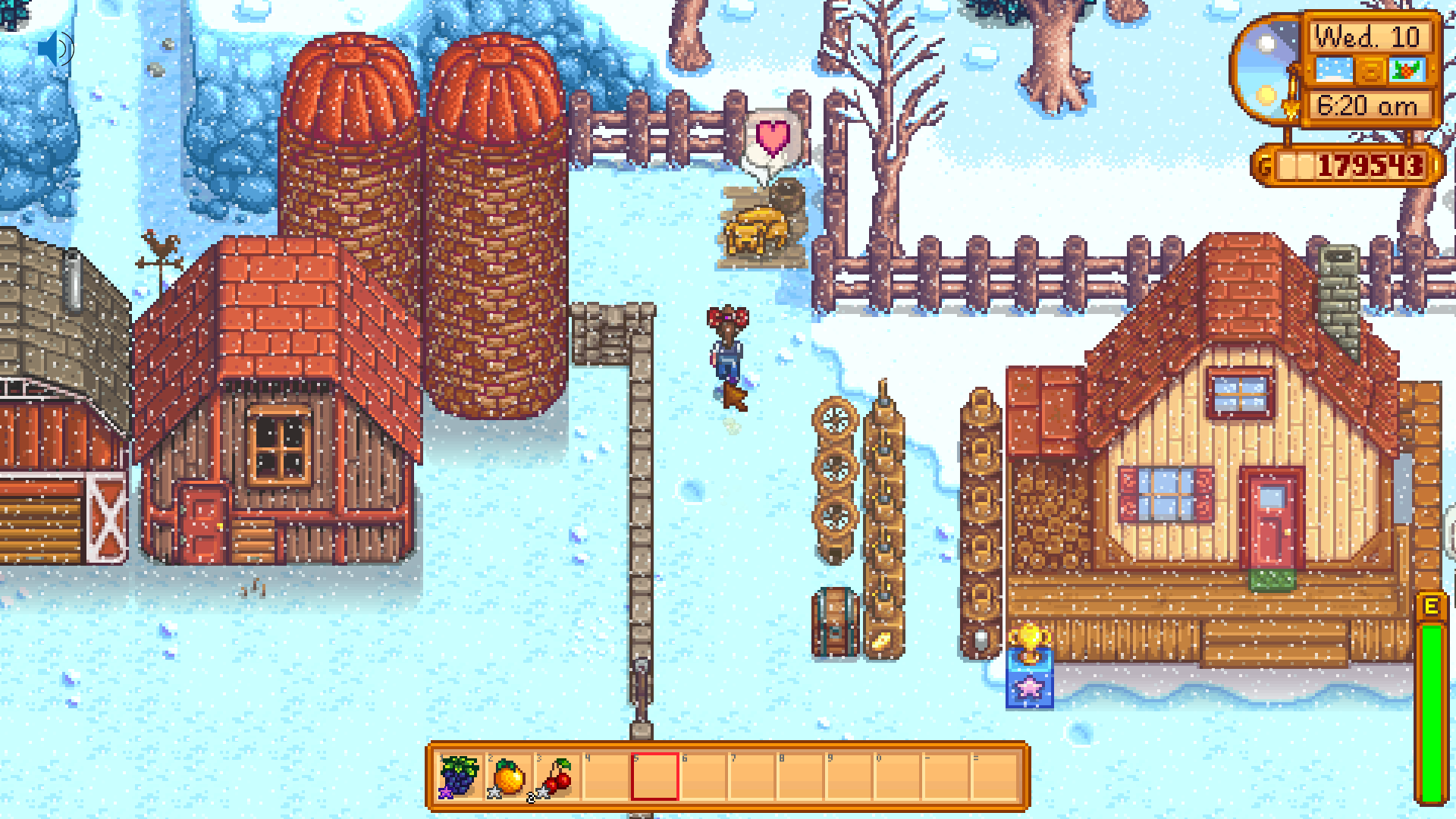Select empty toolbar slot 4

(x=606, y=777)
